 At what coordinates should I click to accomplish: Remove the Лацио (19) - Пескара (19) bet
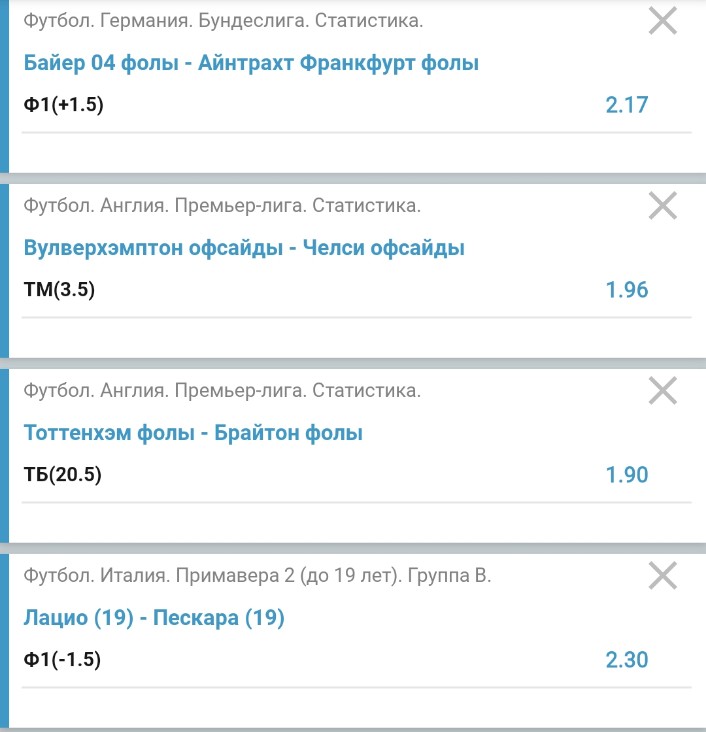click(663, 575)
